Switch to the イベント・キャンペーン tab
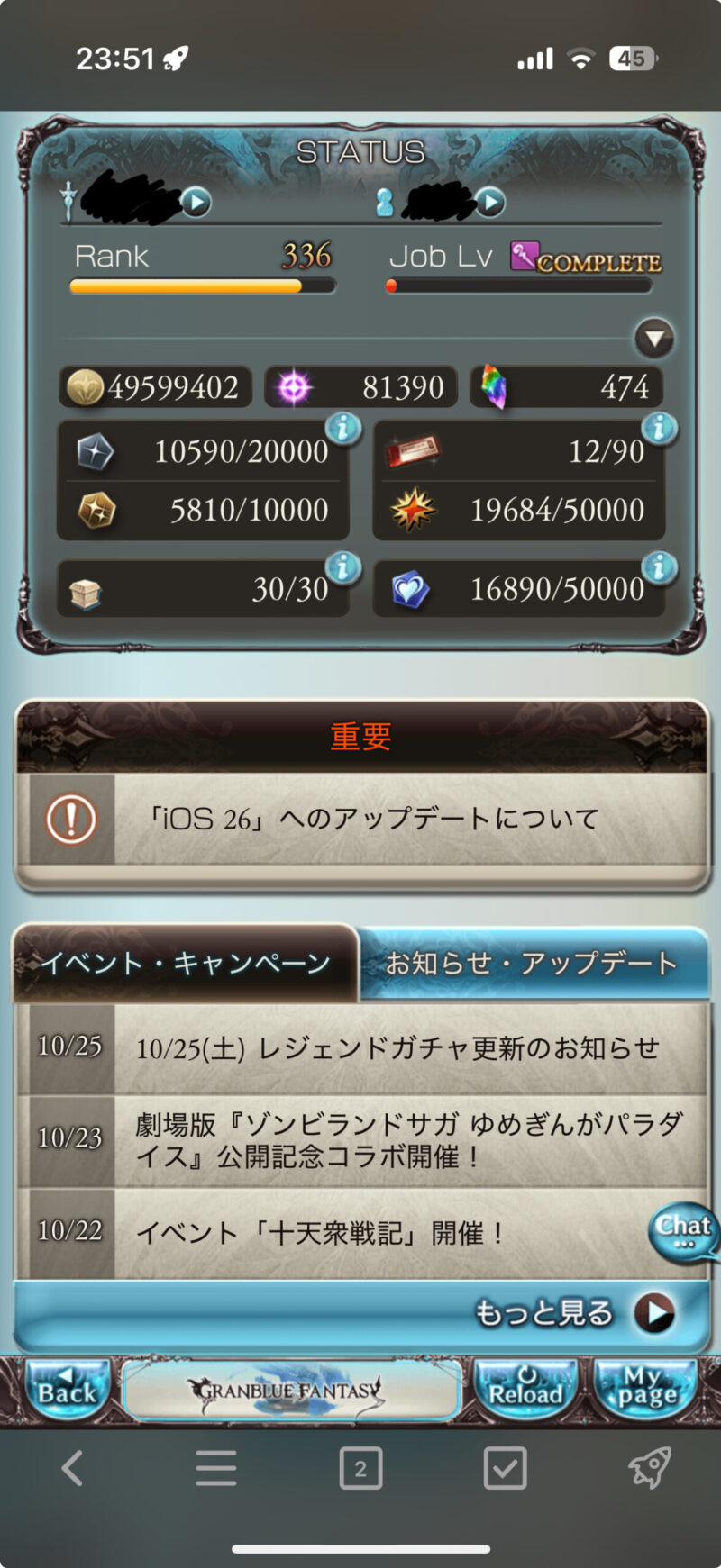Screen dimensions: 721x1568 [186, 964]
